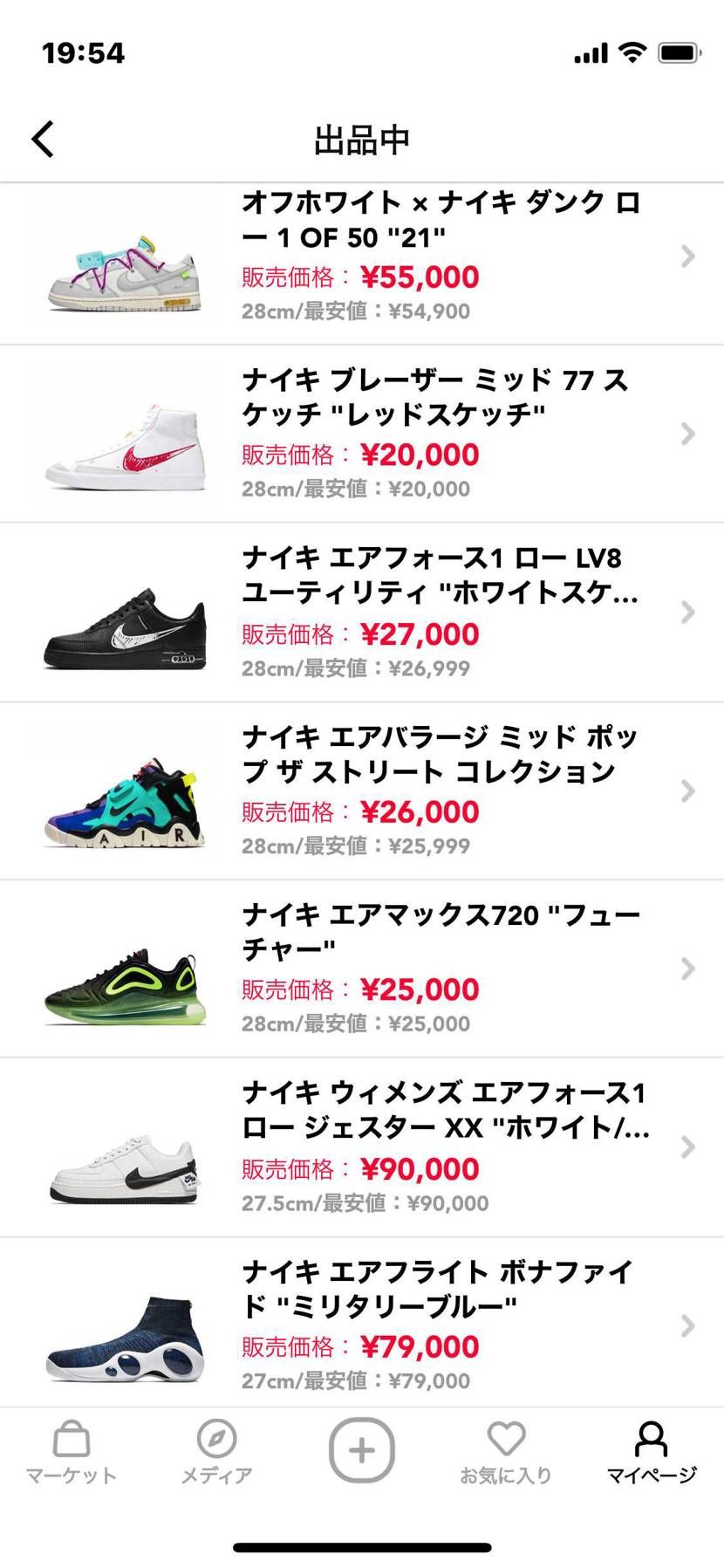Switch to the お気に入り tab
The width and height of the screenshot is (724, 1568).
point(506,1452)
